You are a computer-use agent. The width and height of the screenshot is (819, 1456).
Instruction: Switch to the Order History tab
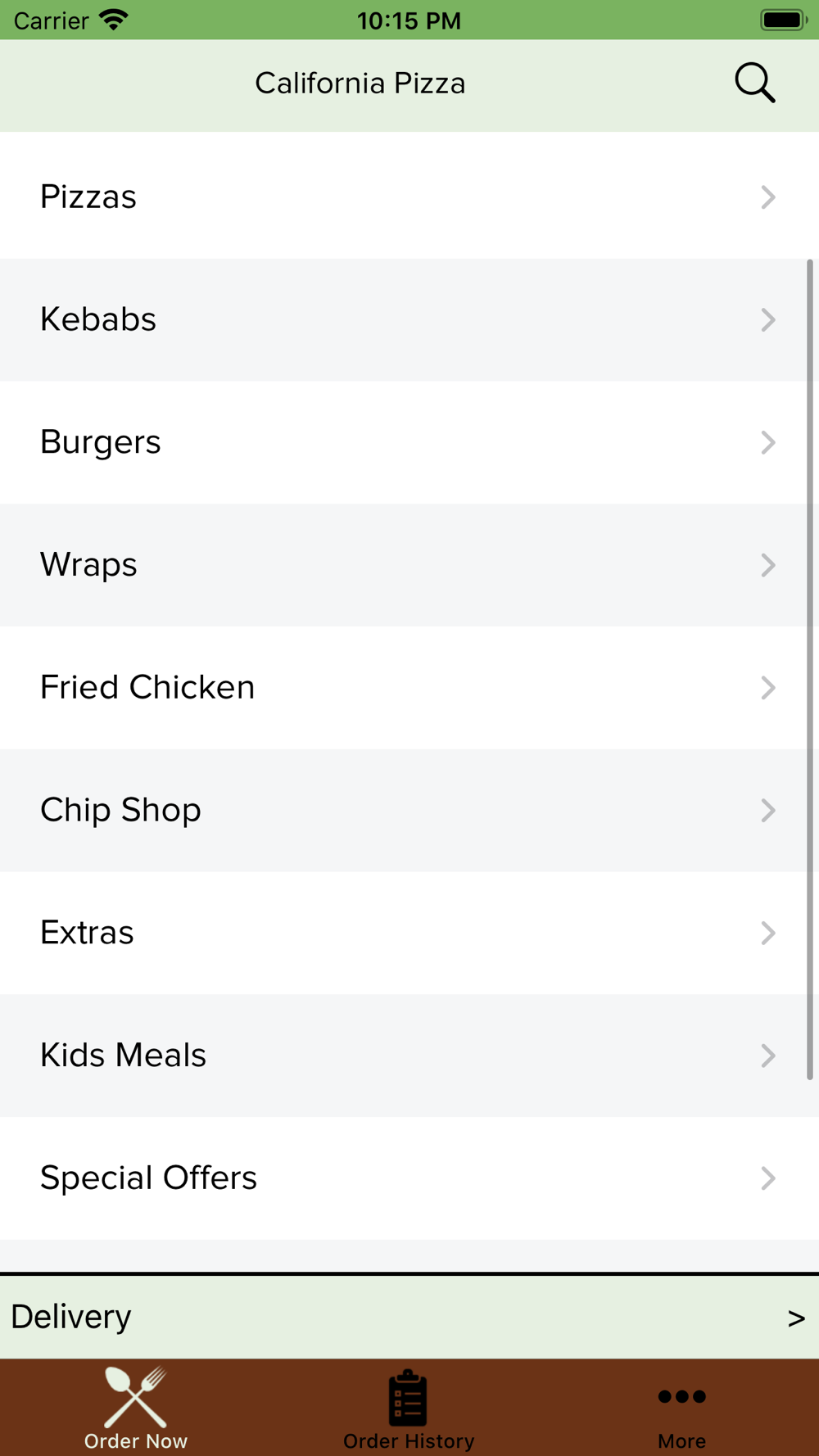click(x=409, y=1409)
